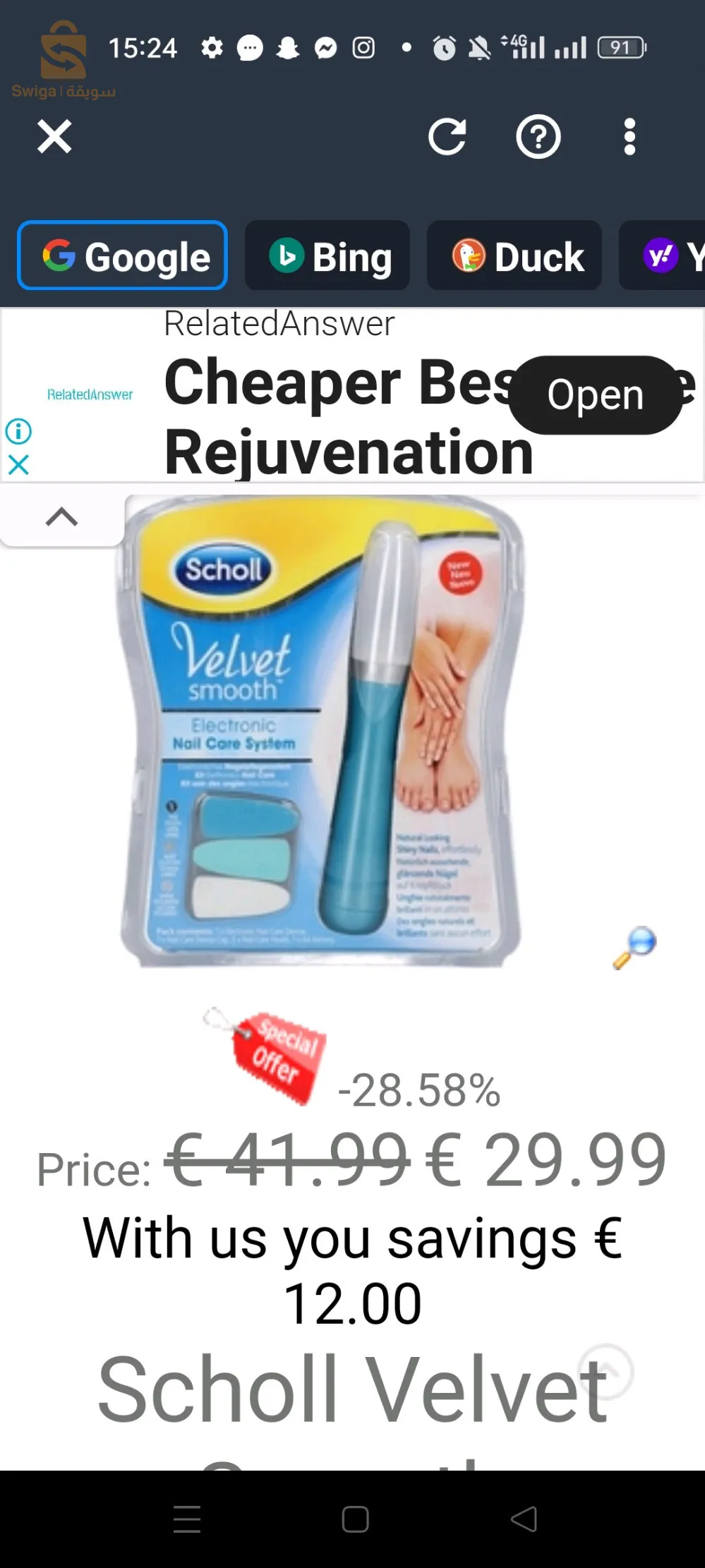Dismiss the ad with the X icon
This screenshot has height=1568, width=705.
(x=18, y=464)
